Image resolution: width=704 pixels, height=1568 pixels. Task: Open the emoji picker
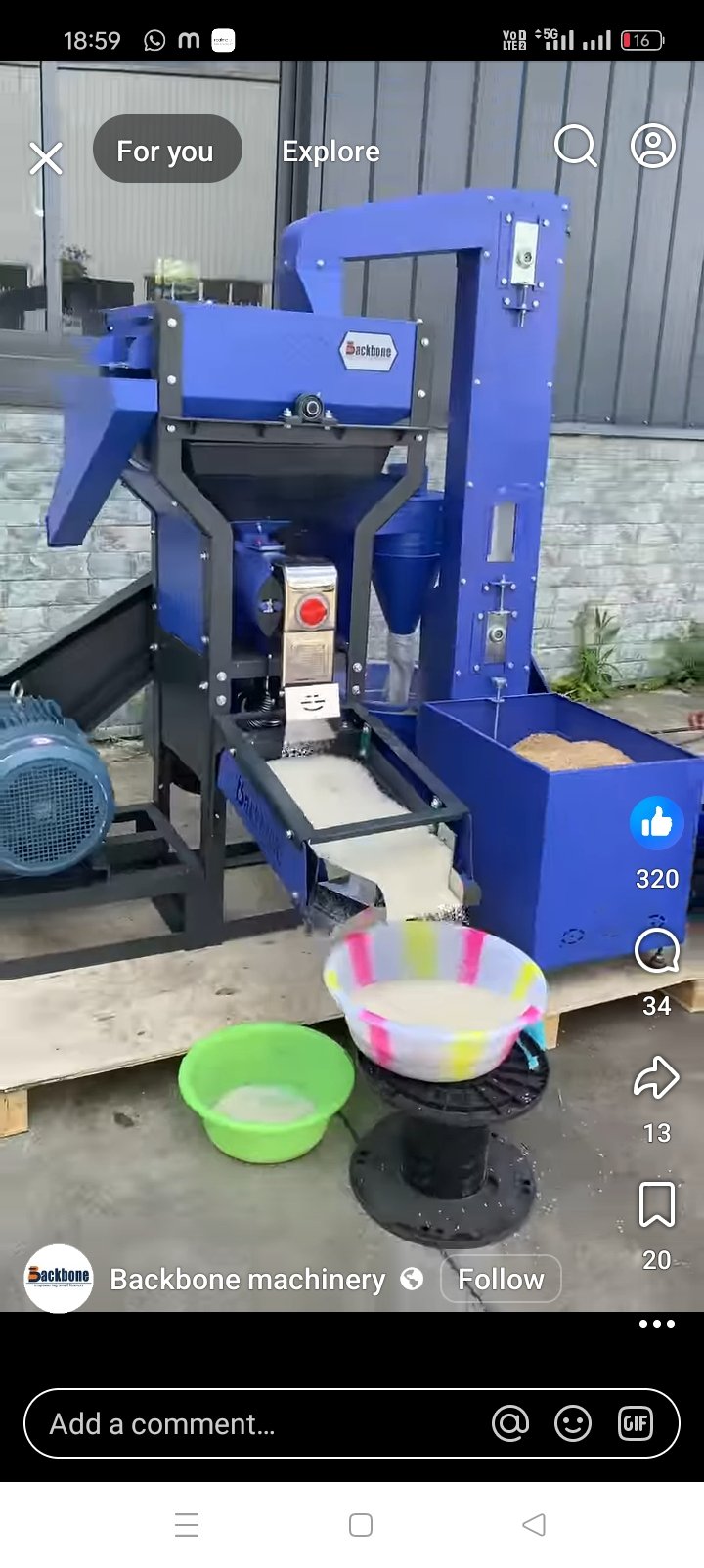coord(573,1423)
